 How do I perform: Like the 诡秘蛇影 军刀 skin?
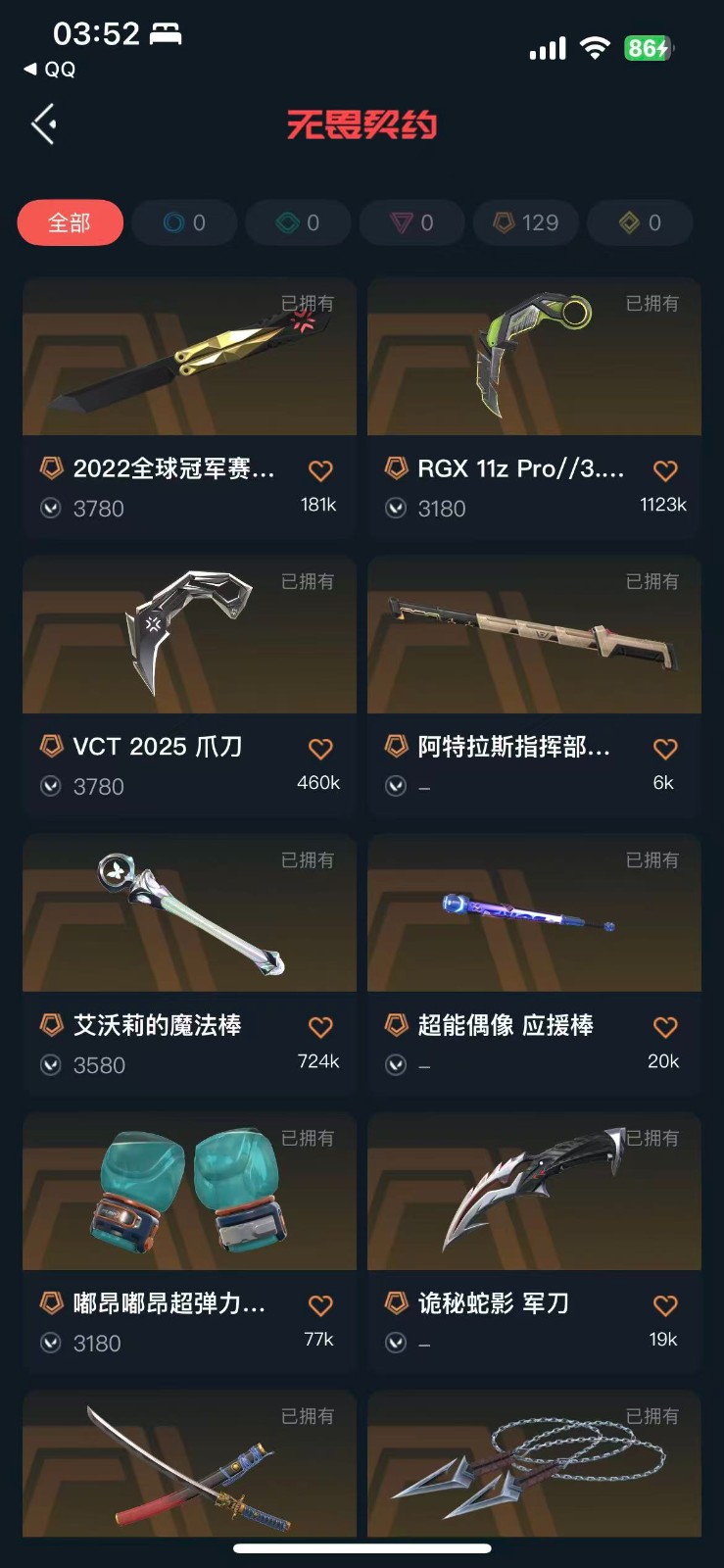[x=665, y=1305]
